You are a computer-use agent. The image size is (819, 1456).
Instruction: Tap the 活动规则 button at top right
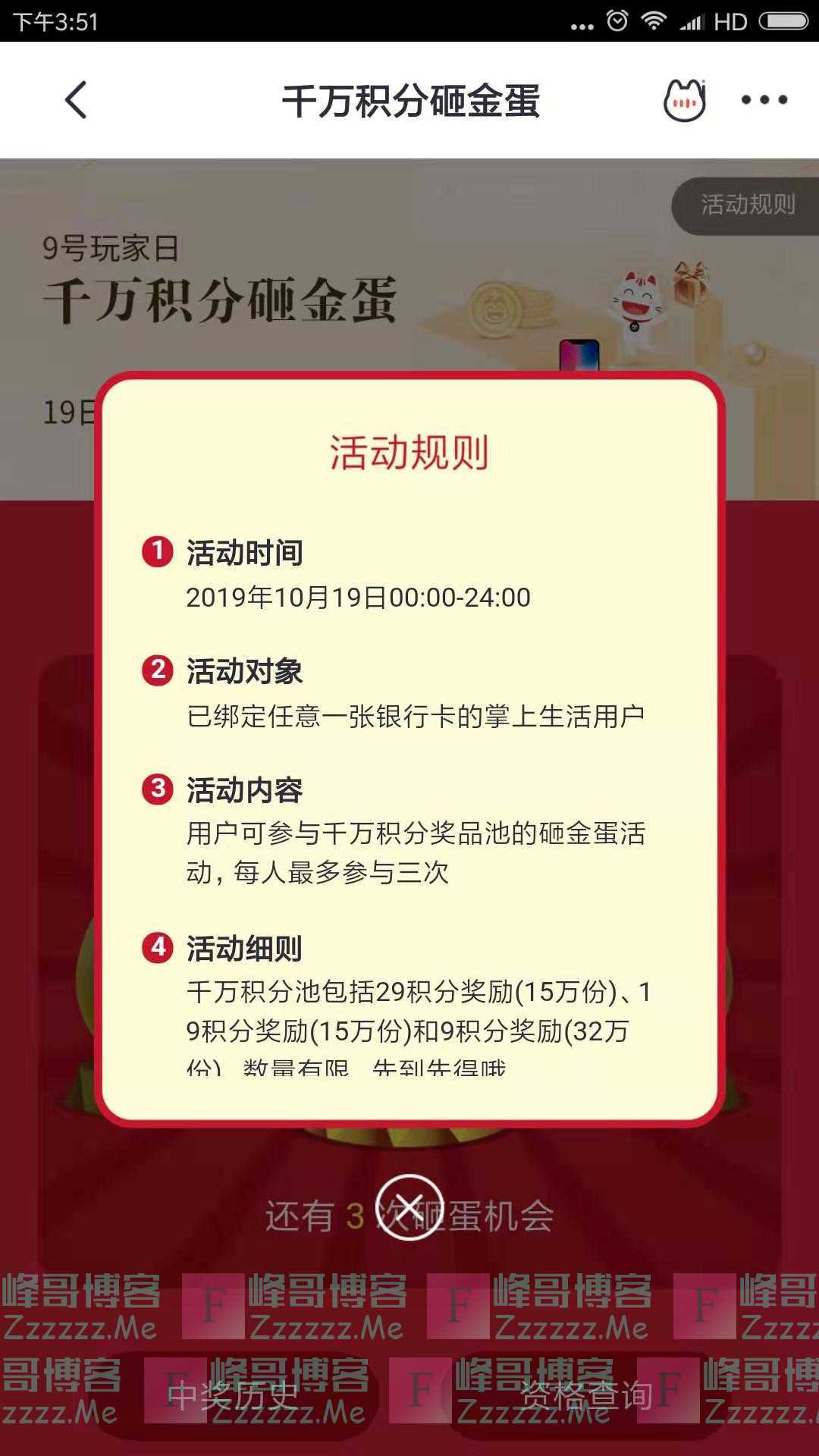(x=746, y=205)
